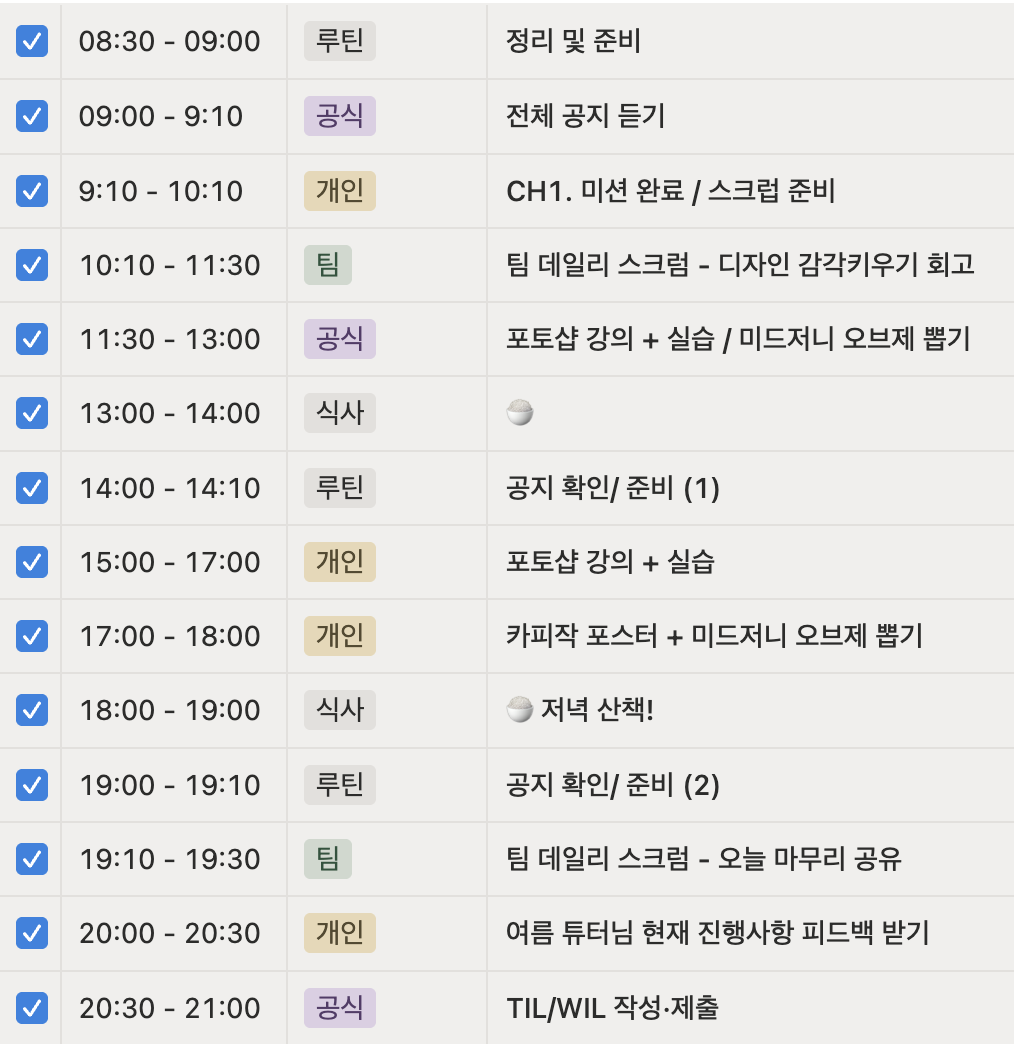Uncheck the 저녁 산책! checkbox

[x=32, y=710]
